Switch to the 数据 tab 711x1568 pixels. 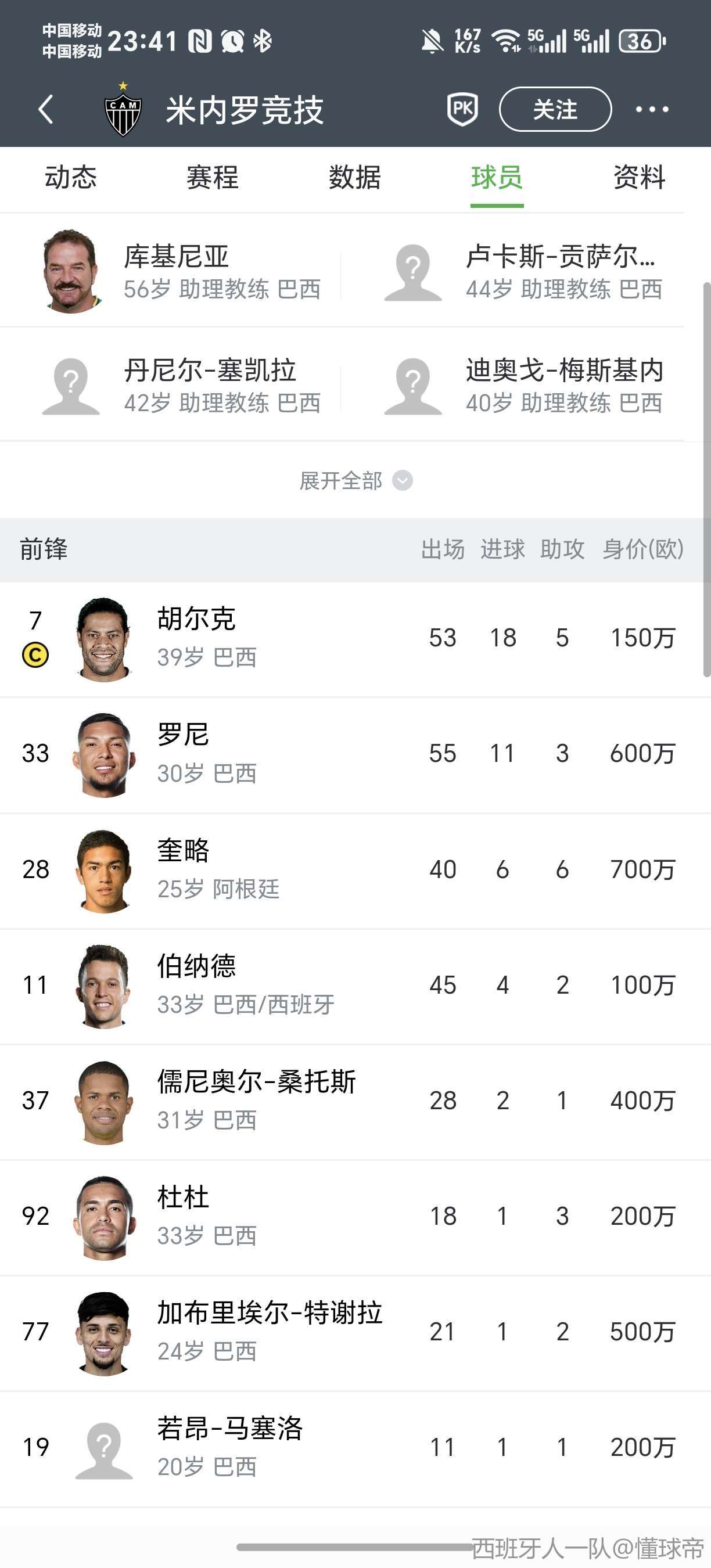tap(355, 178)
